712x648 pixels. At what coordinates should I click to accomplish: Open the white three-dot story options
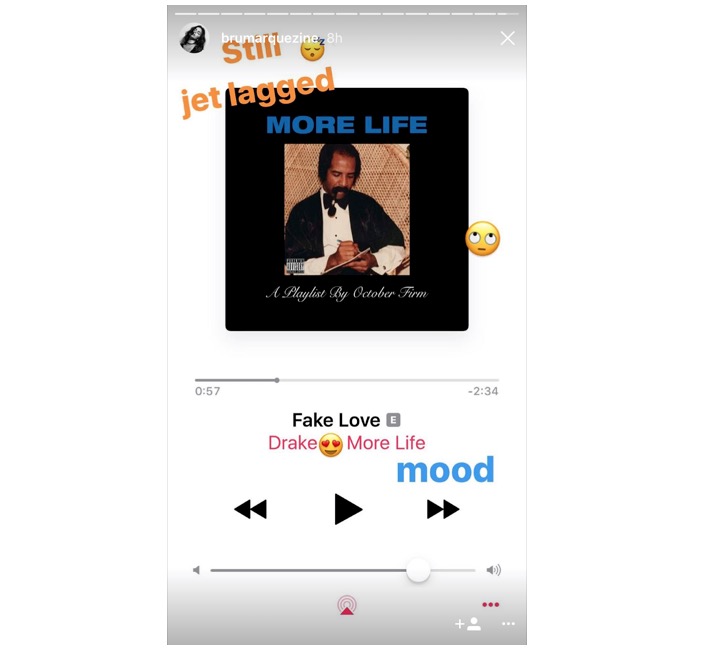pyautogui.click(x=508, y=624)
